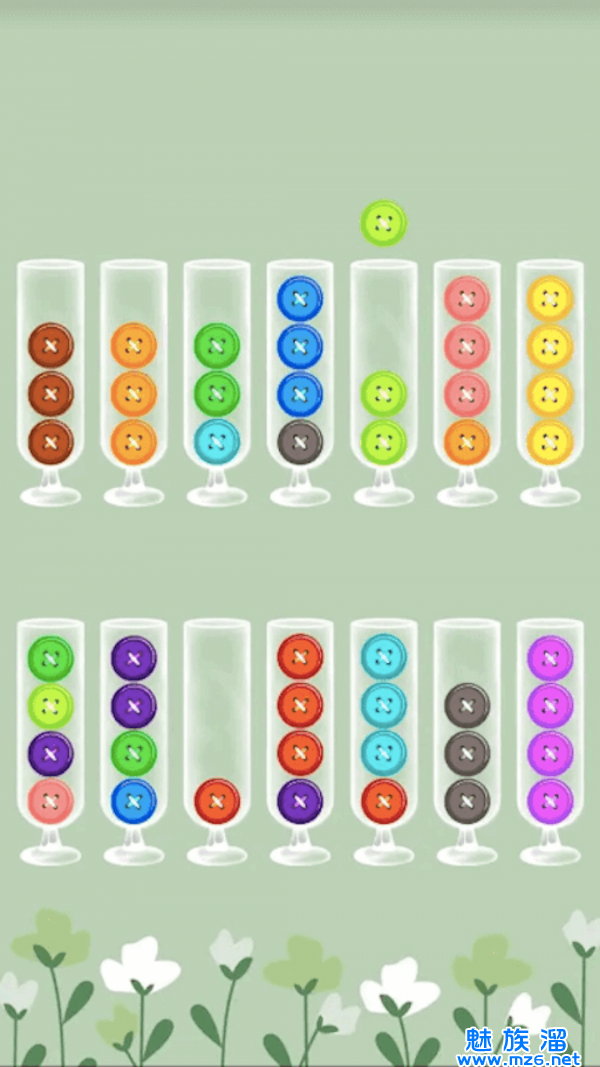
Task: Tap the tube with a pink button at the bottom
Action: 50,740
